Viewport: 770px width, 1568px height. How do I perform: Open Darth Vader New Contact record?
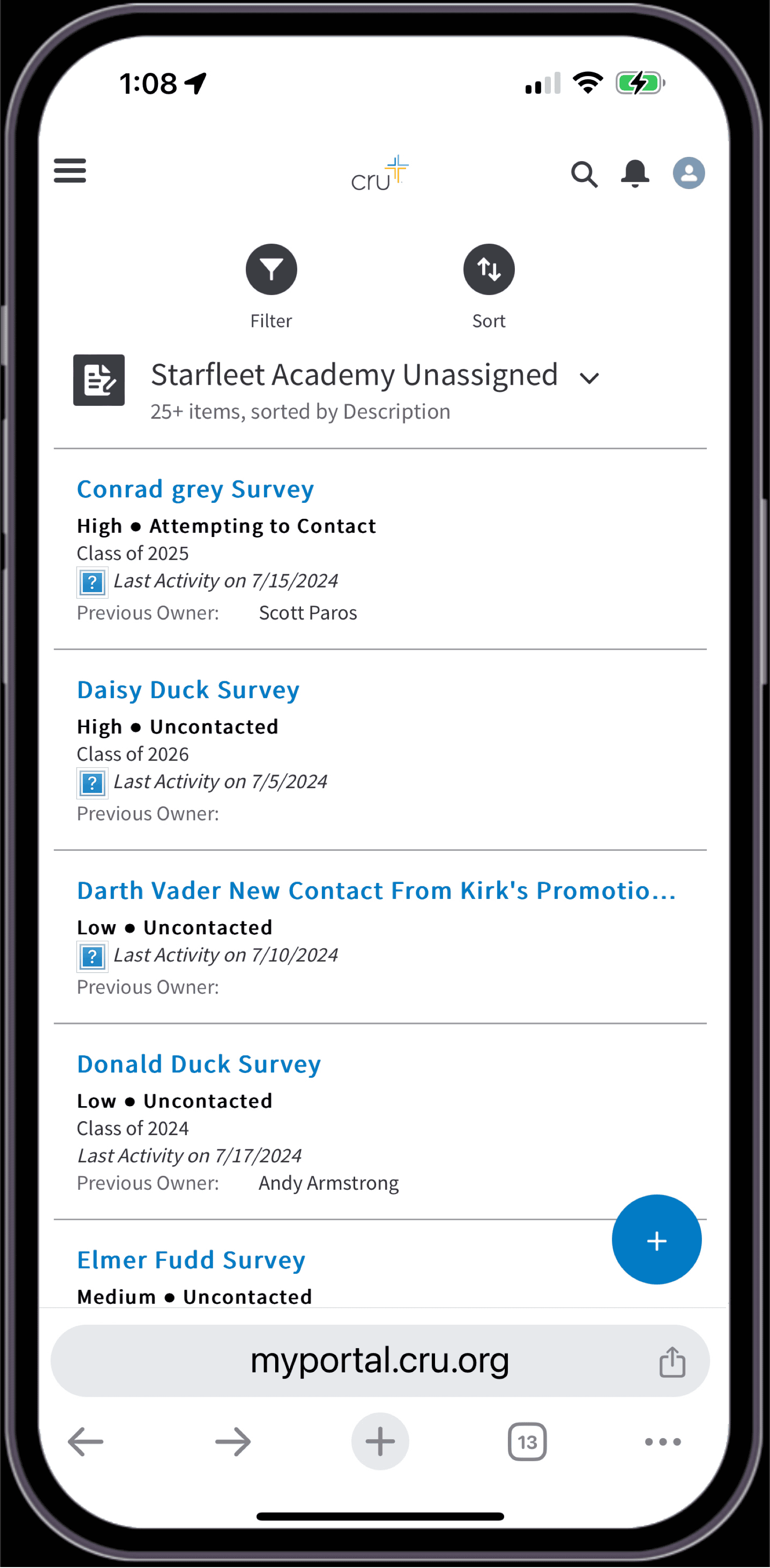click(x=376, y=891)
